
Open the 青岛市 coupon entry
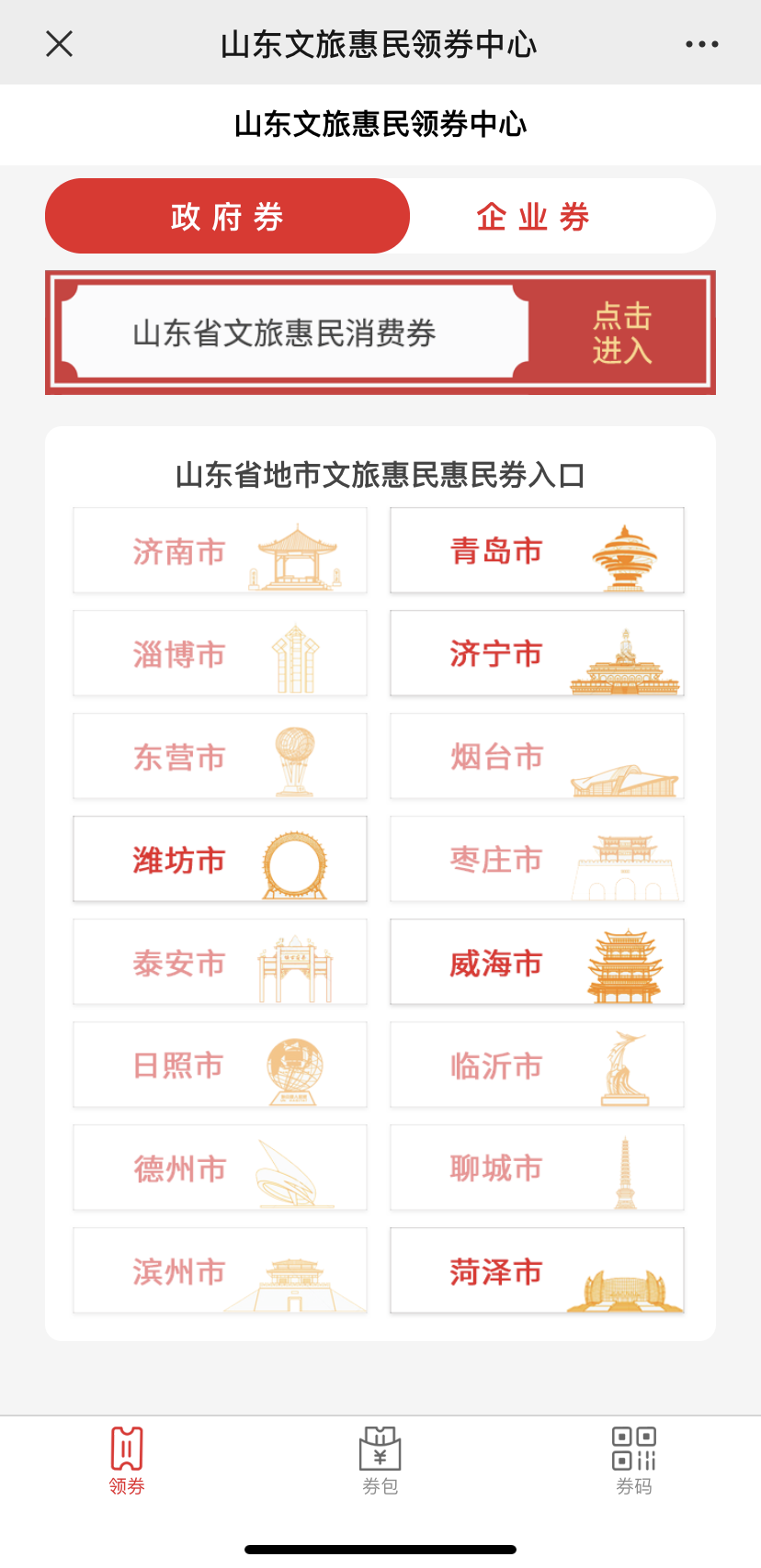coord(537,551)
